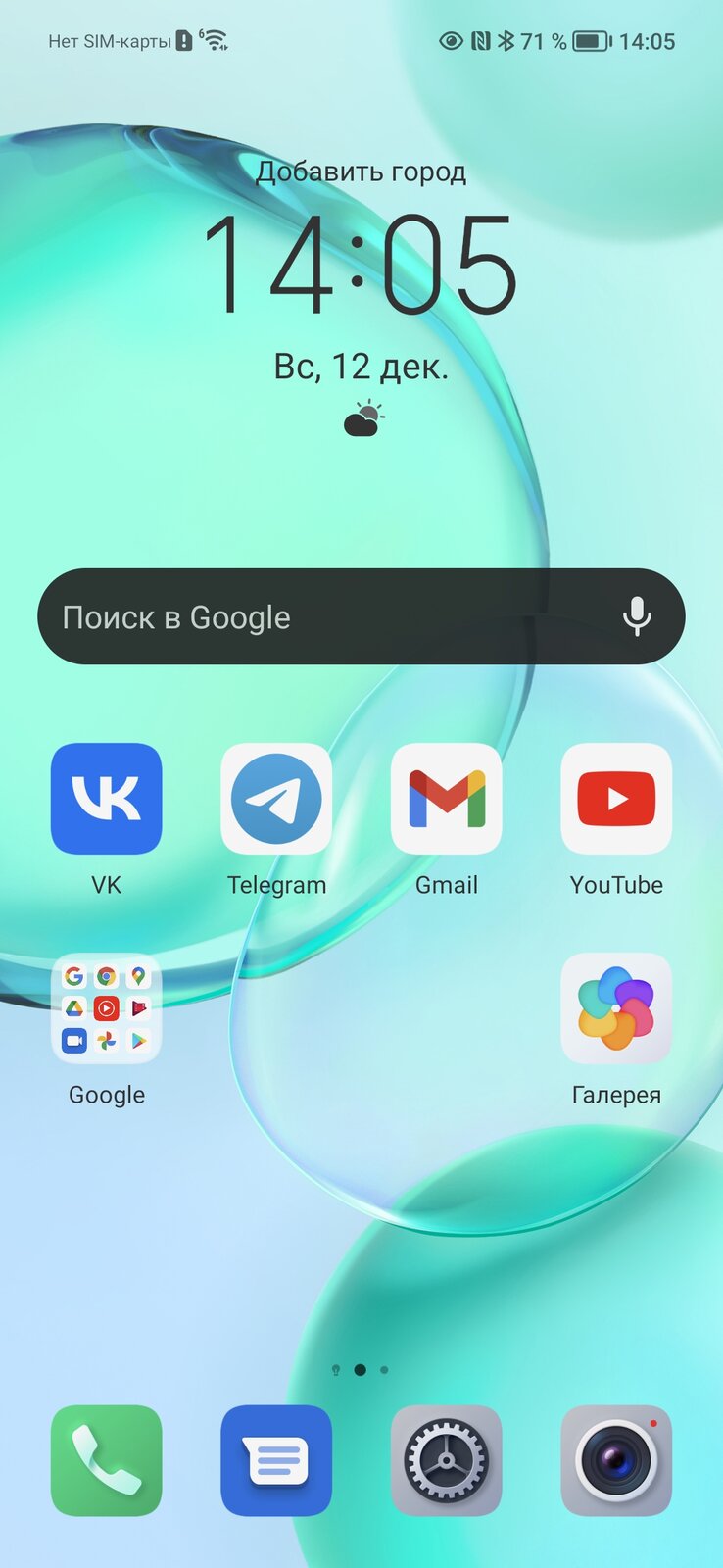Open Галерея app
The width and height of the screenshot is (723, 1568).
point(616,1008)
